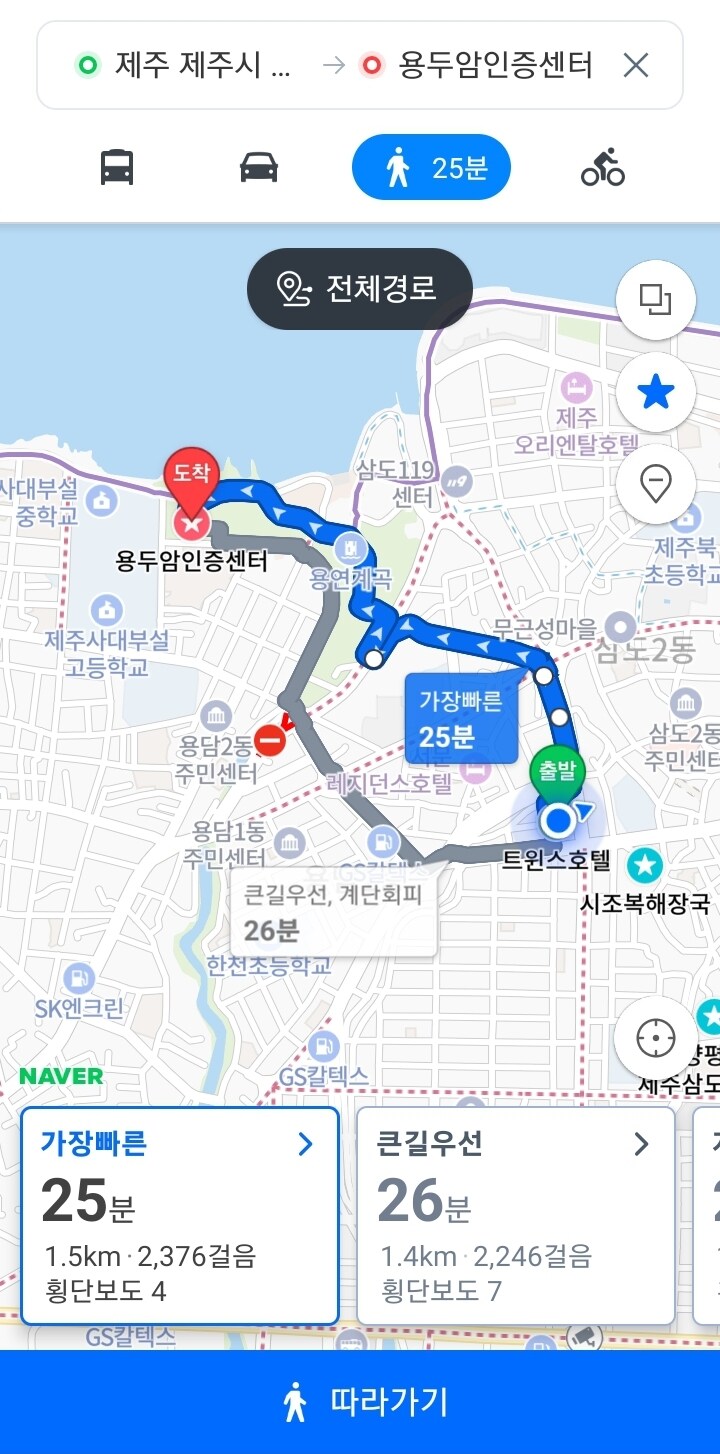The width and height of the screenshot is (720, 1454).
Task: Open saved favorites star button
Action: pyautogui.click(x=655, y=392)
